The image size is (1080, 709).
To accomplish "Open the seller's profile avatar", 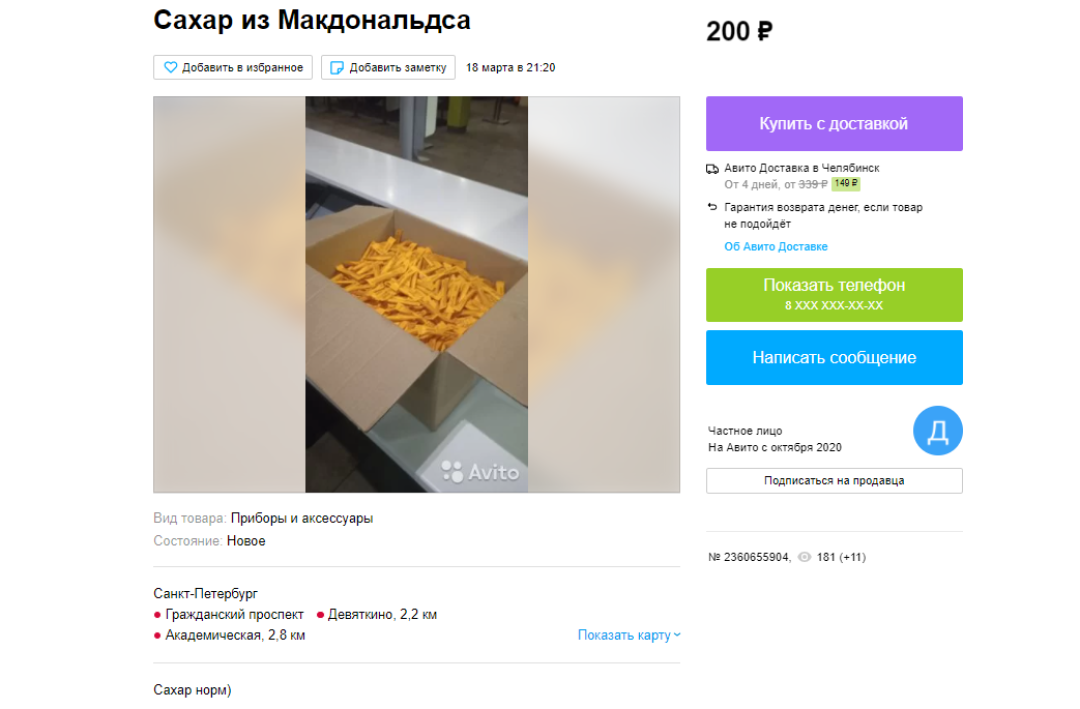I will (x=937, y=431).
